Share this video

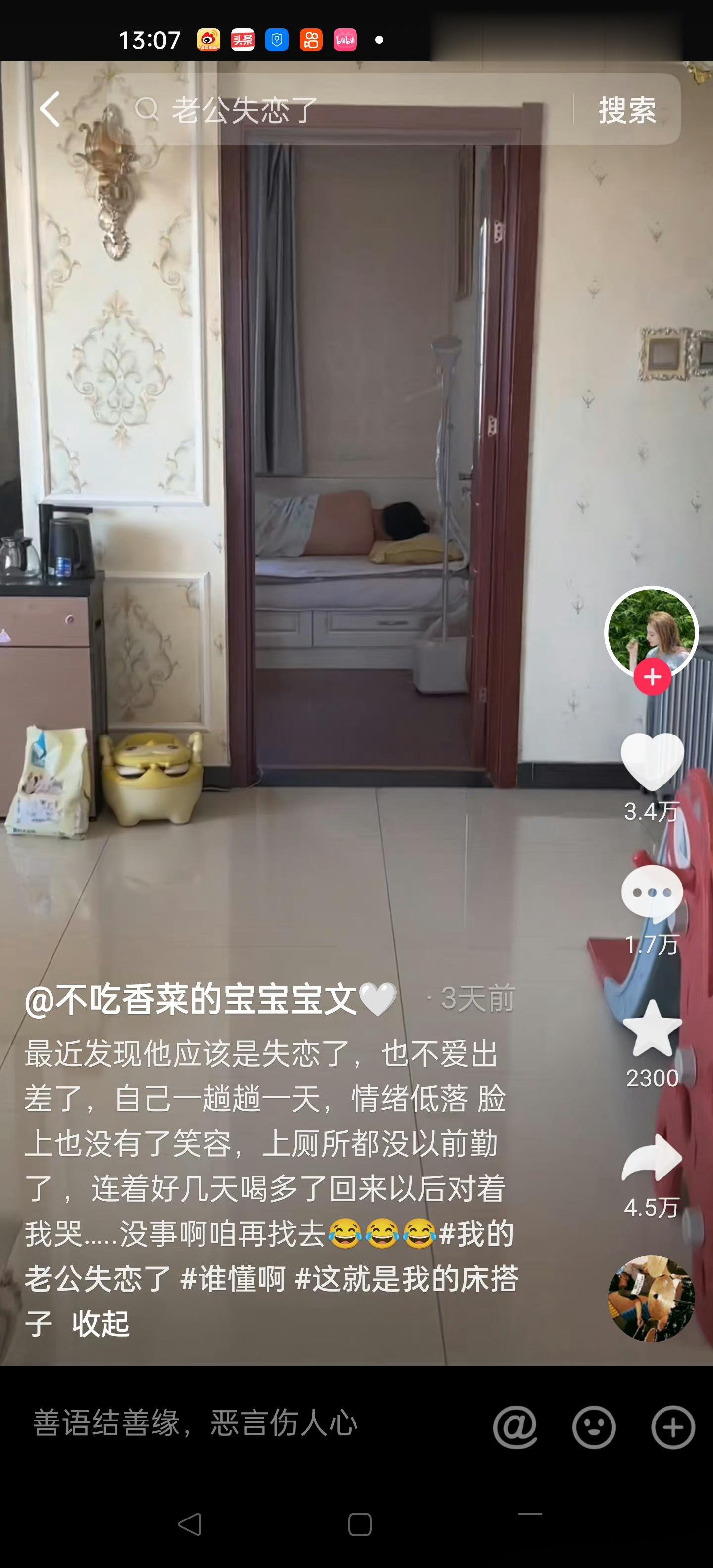(652, 1158)
